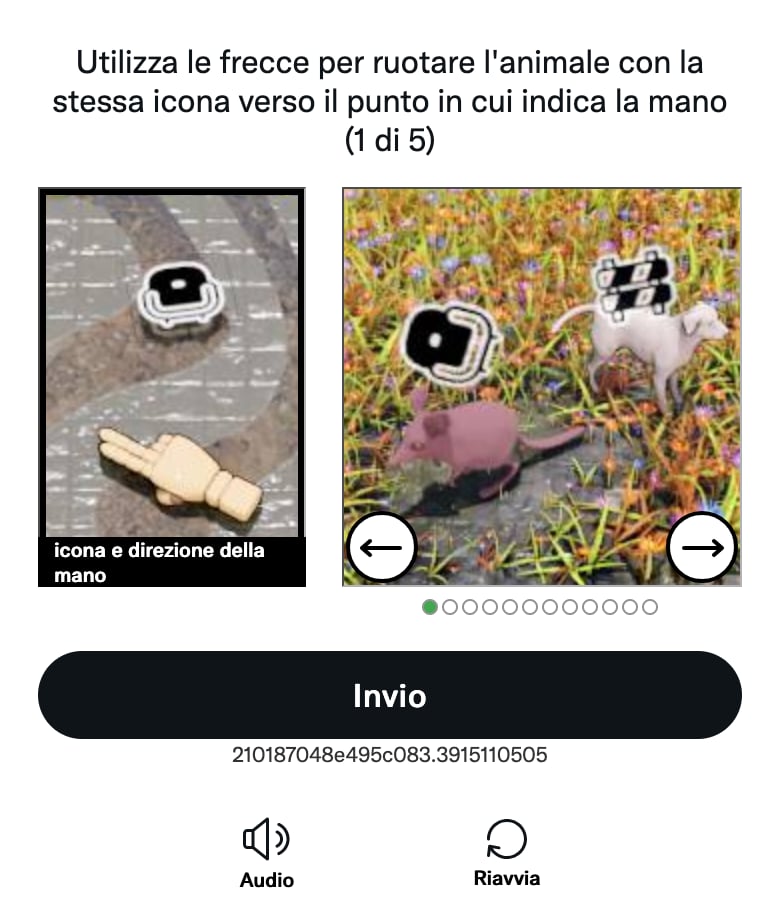Submit the answer with Invio
Viewport: 770px width, 908px height.
tap(389, 695)
